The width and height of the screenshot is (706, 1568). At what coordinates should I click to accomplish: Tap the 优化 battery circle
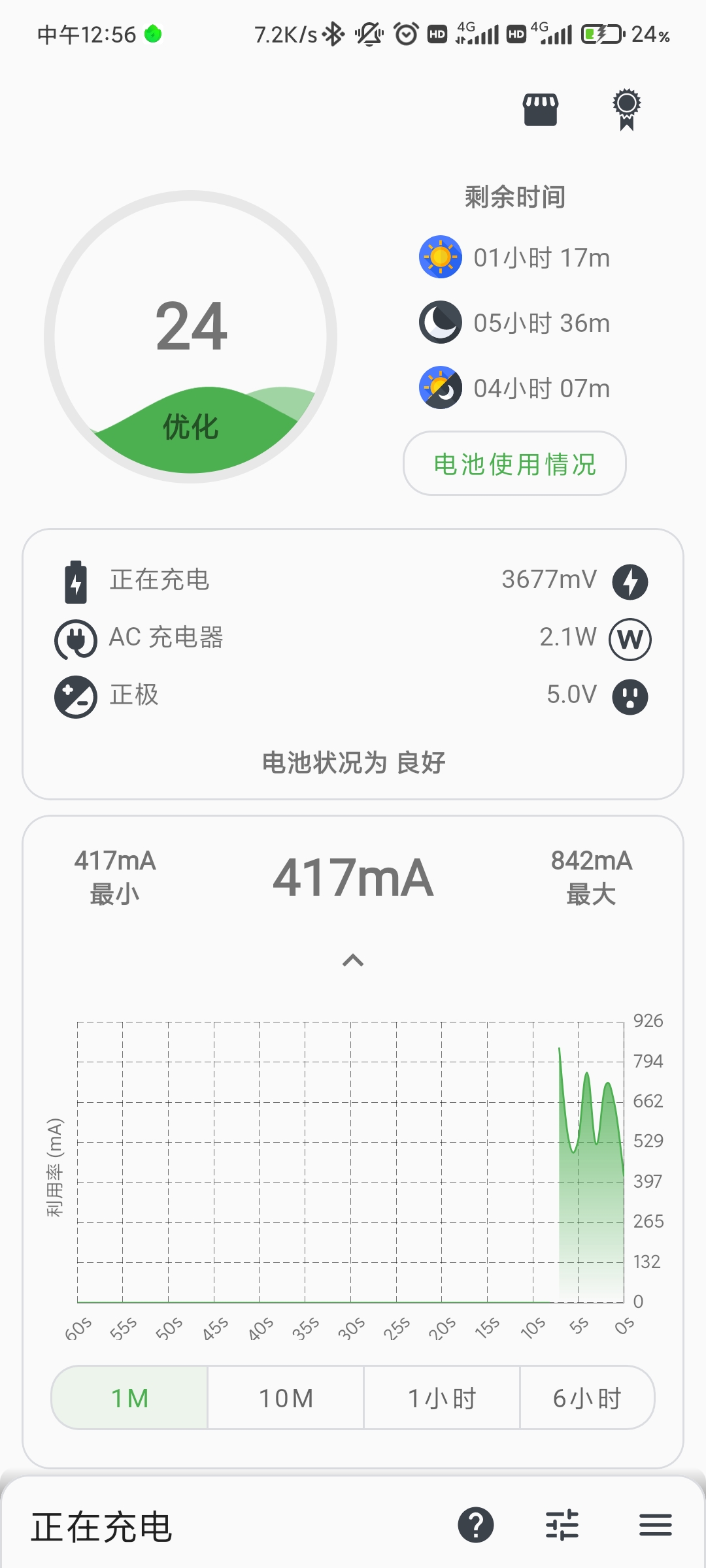[x=190, y=337]
